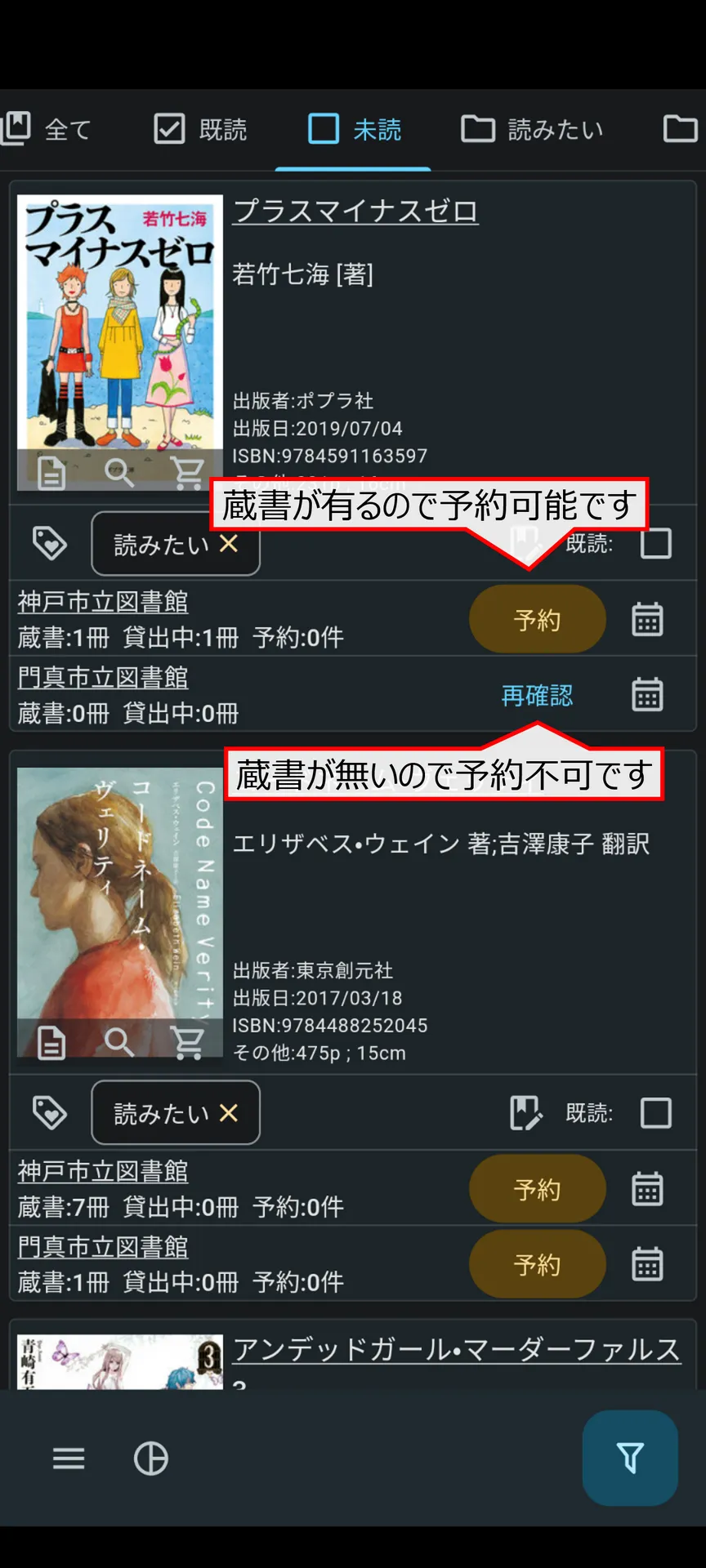The height and width of the screenshot is (1568, 706).
Task: Edit reading note for Code Name Verity
Action: [525, 1113]
